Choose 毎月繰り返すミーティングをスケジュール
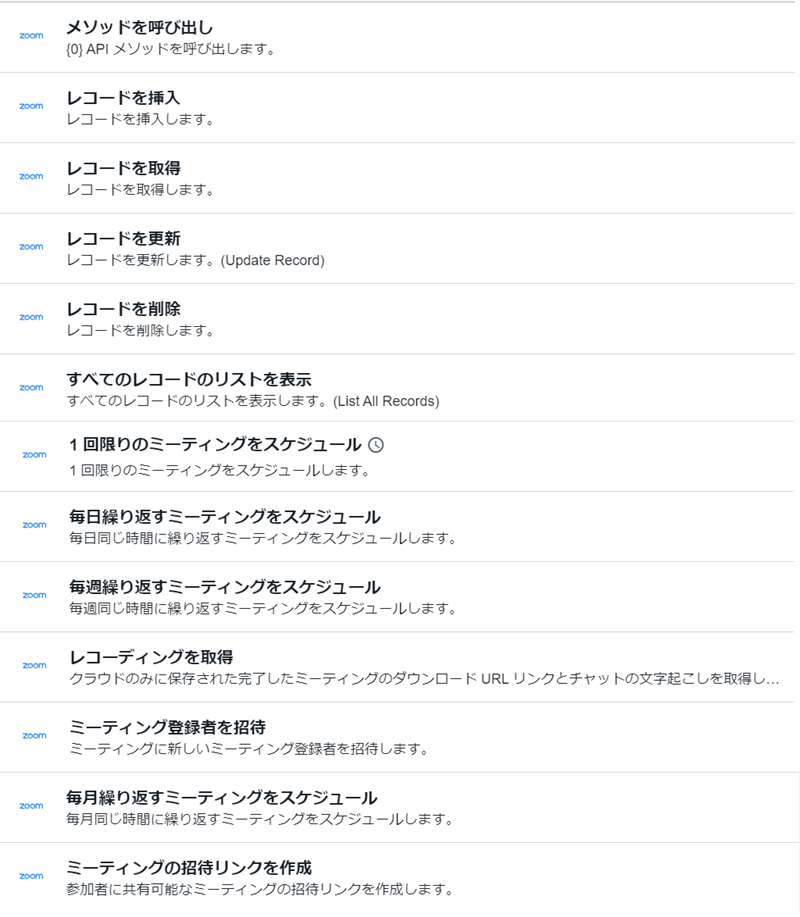The height and width of the screenshot is (917, 800). (x=221, y=798)
